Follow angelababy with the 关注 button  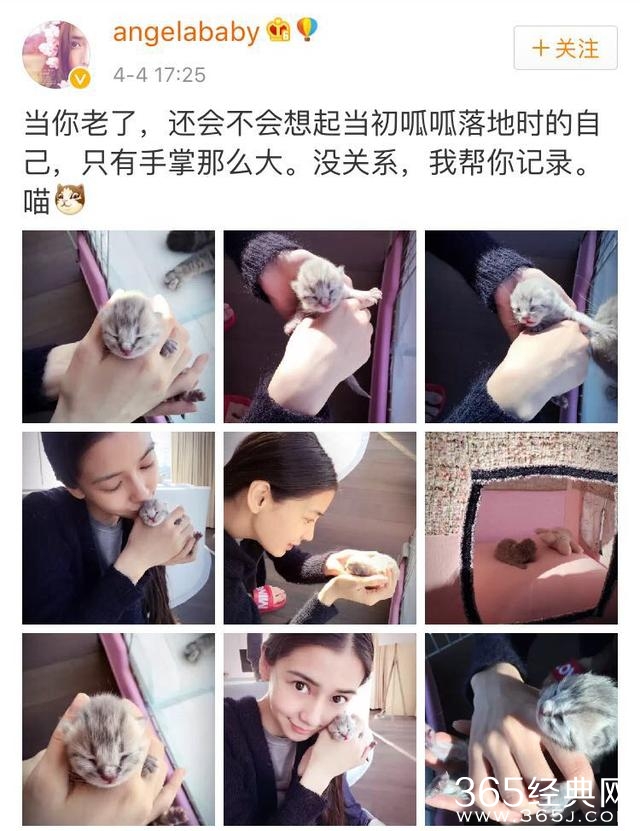[x=565, y=48]
